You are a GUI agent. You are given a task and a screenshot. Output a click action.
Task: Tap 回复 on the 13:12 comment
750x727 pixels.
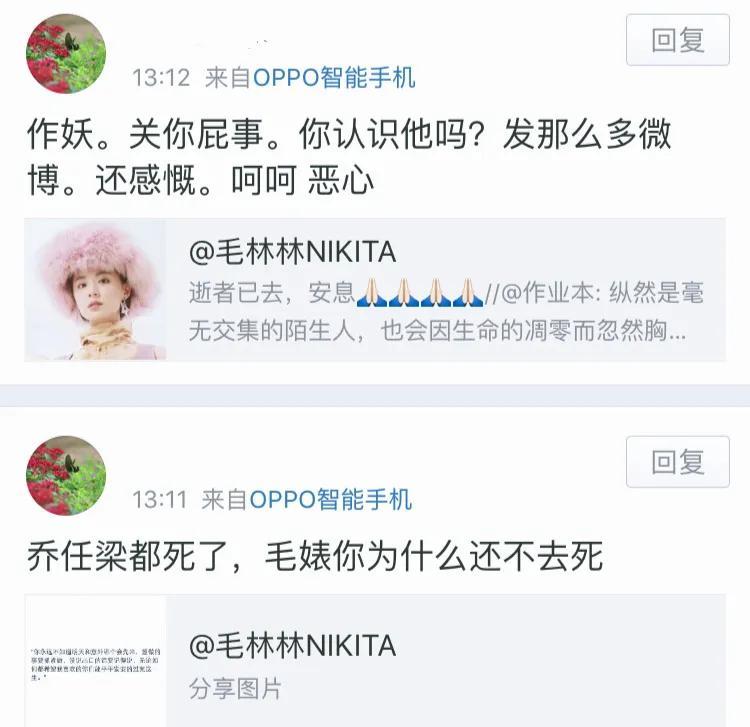tap(677, 41)
